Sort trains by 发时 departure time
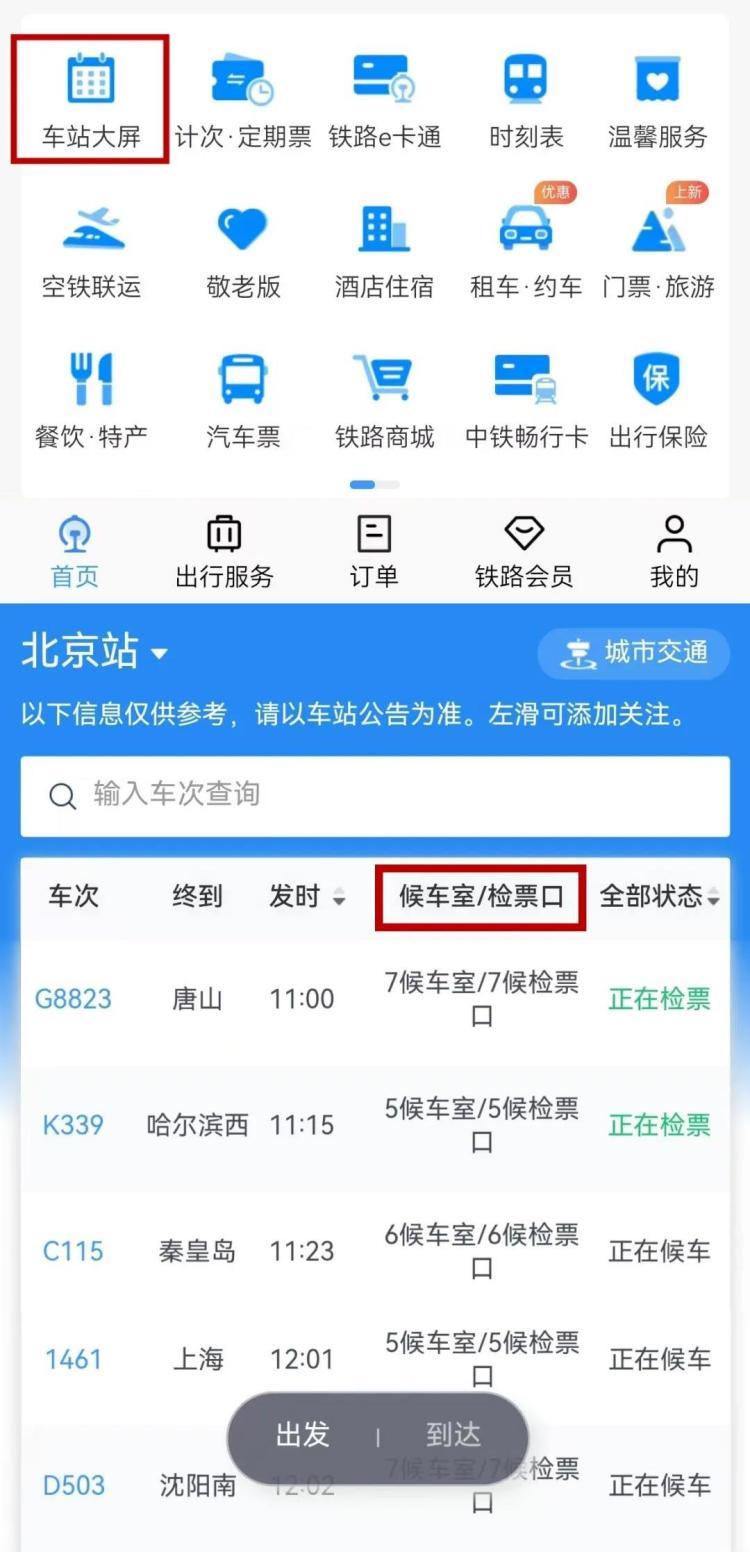 [308, 897]
